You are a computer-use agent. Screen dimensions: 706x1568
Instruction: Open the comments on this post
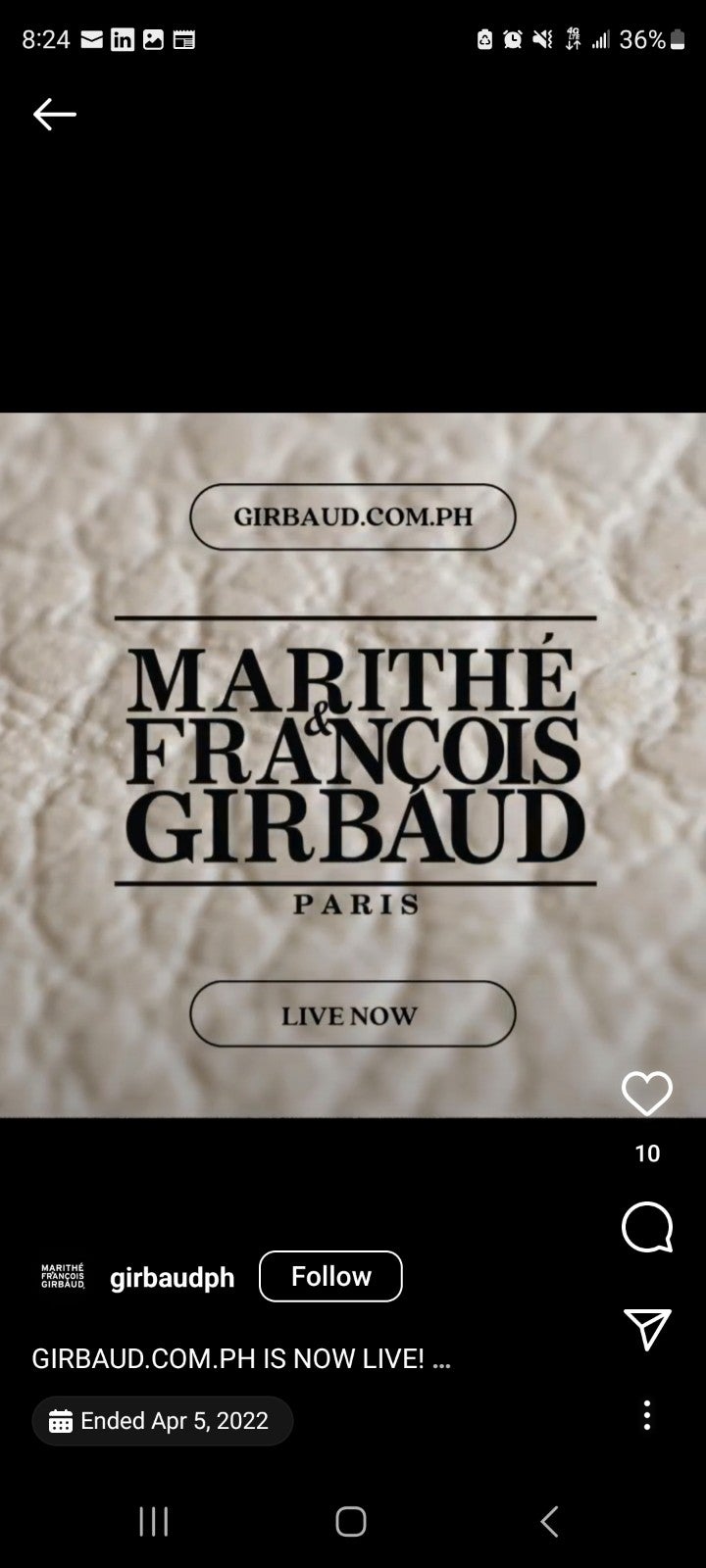click(x=647, y=1227)
